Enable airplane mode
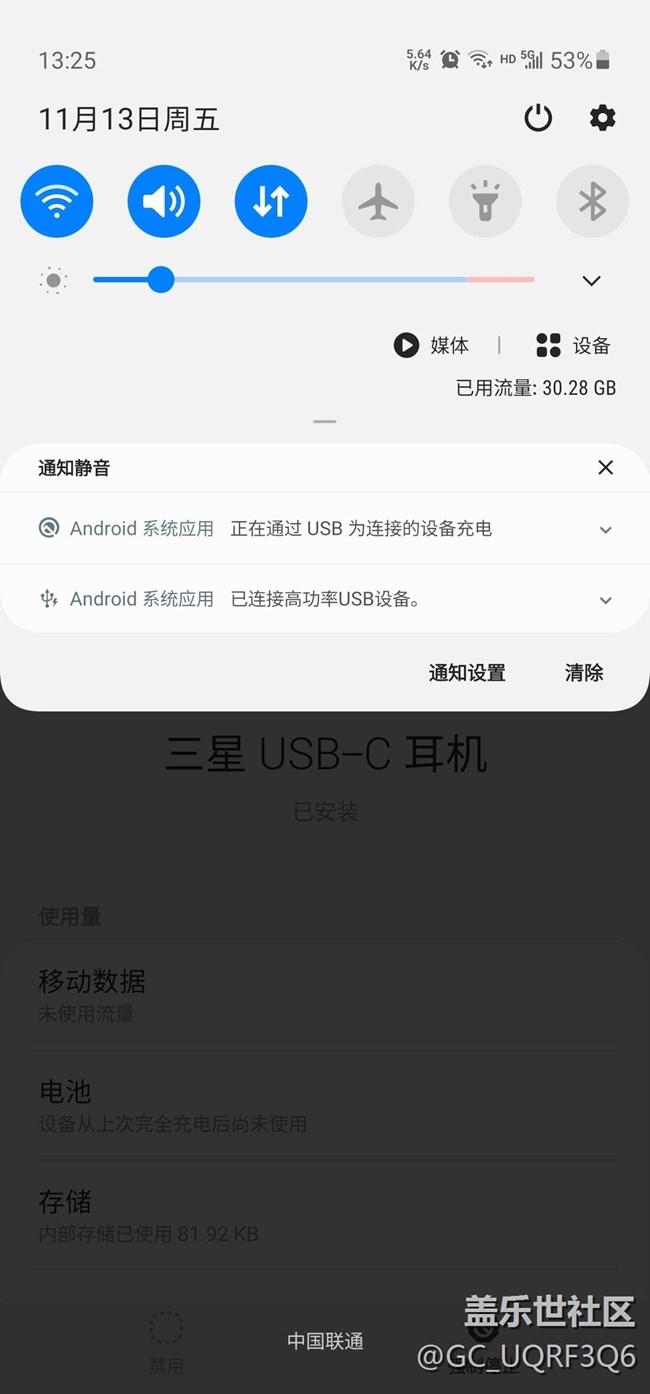The width and height of the screenshot is (650, 1394). (x=378, y=201)
